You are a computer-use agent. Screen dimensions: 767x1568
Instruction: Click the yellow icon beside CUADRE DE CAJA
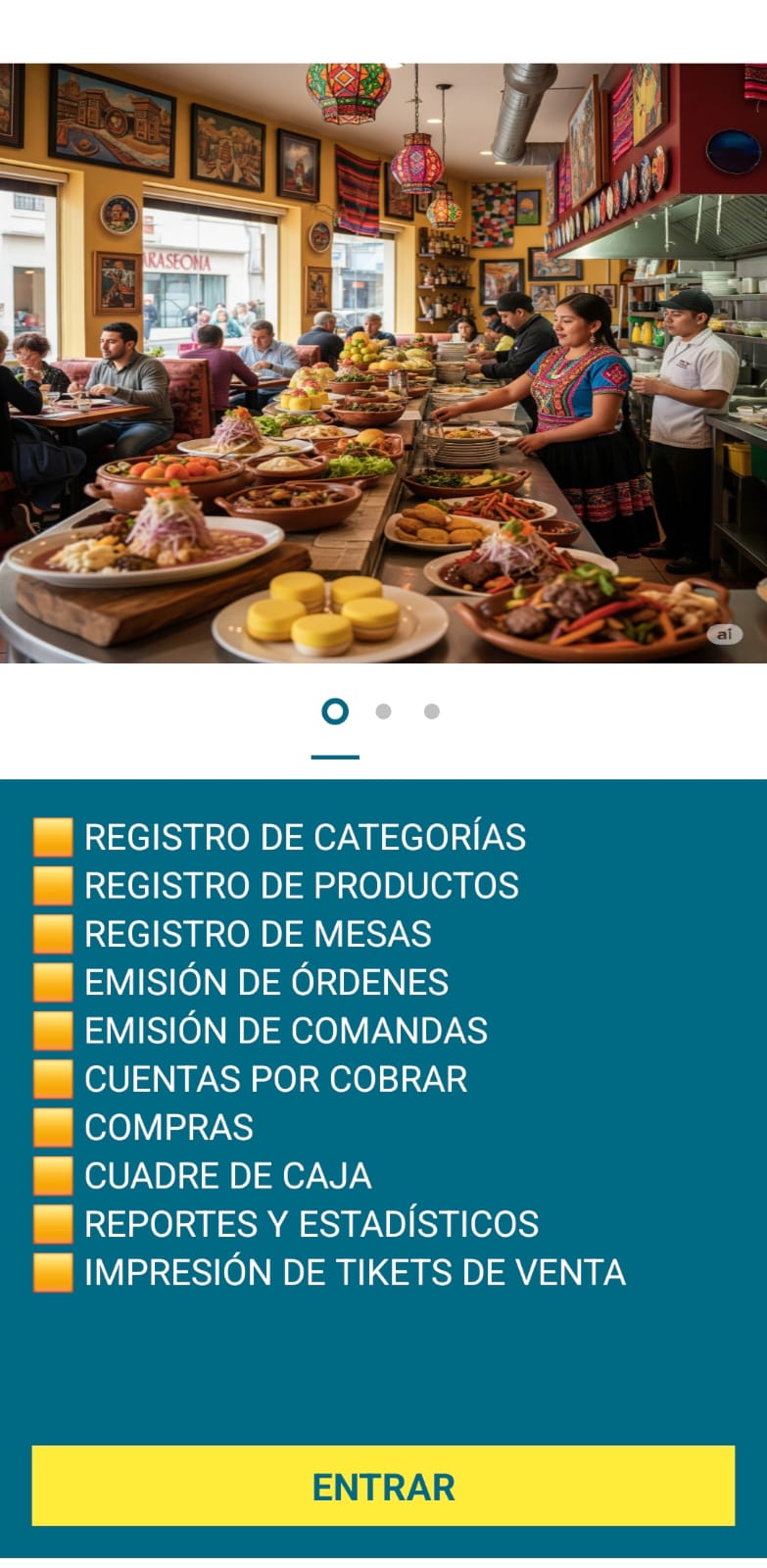51,1175
